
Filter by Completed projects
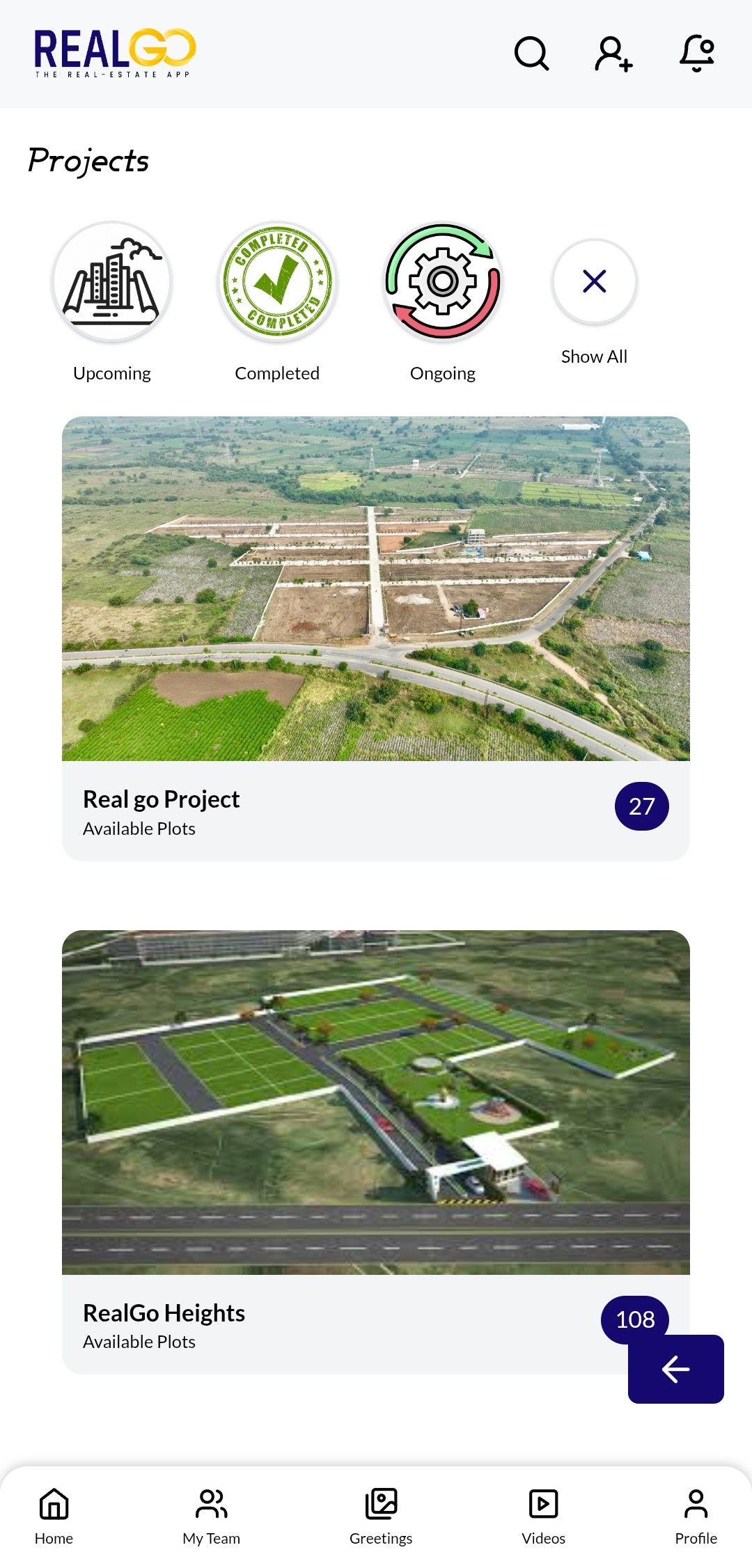pyautogui.click(x=277, y=282)
